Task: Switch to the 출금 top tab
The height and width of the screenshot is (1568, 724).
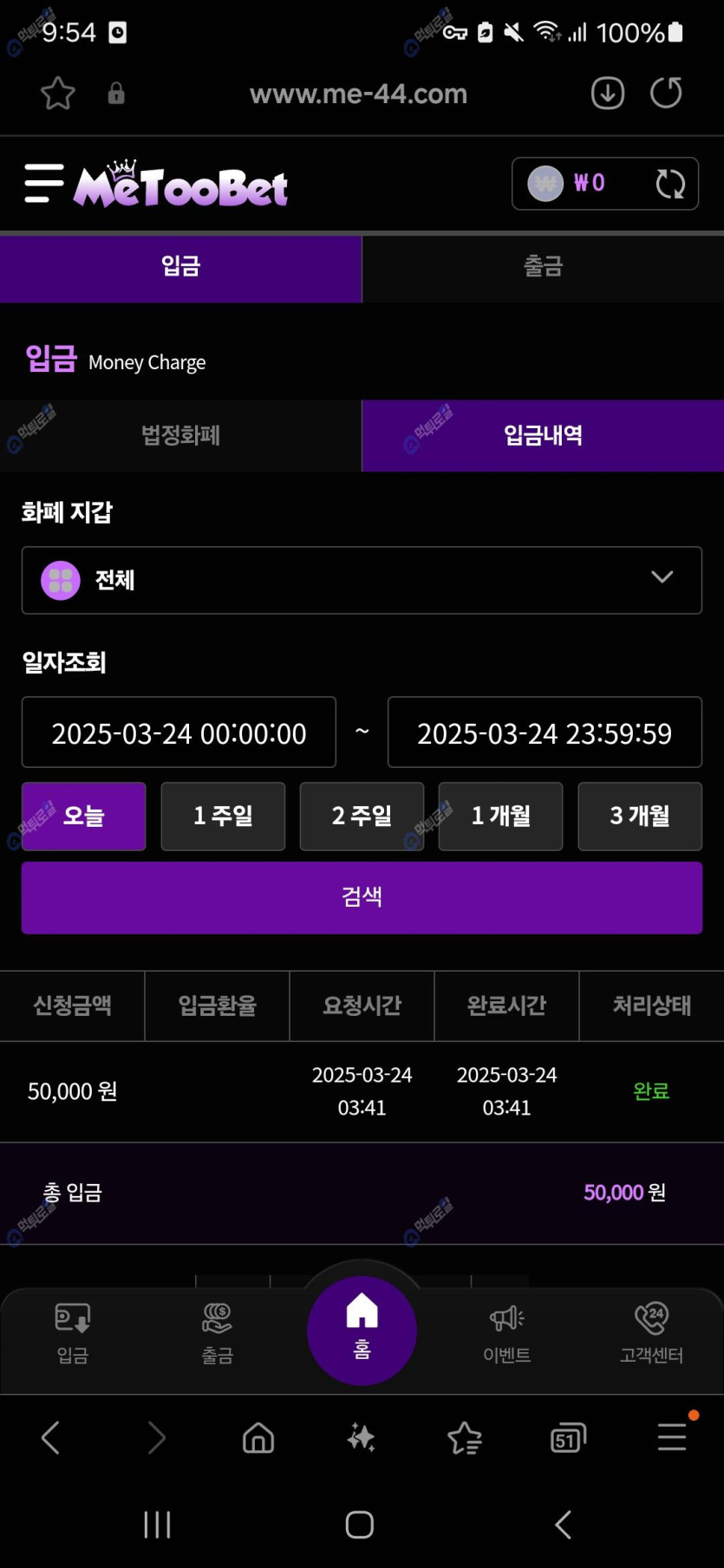Action: coord(543,266)
